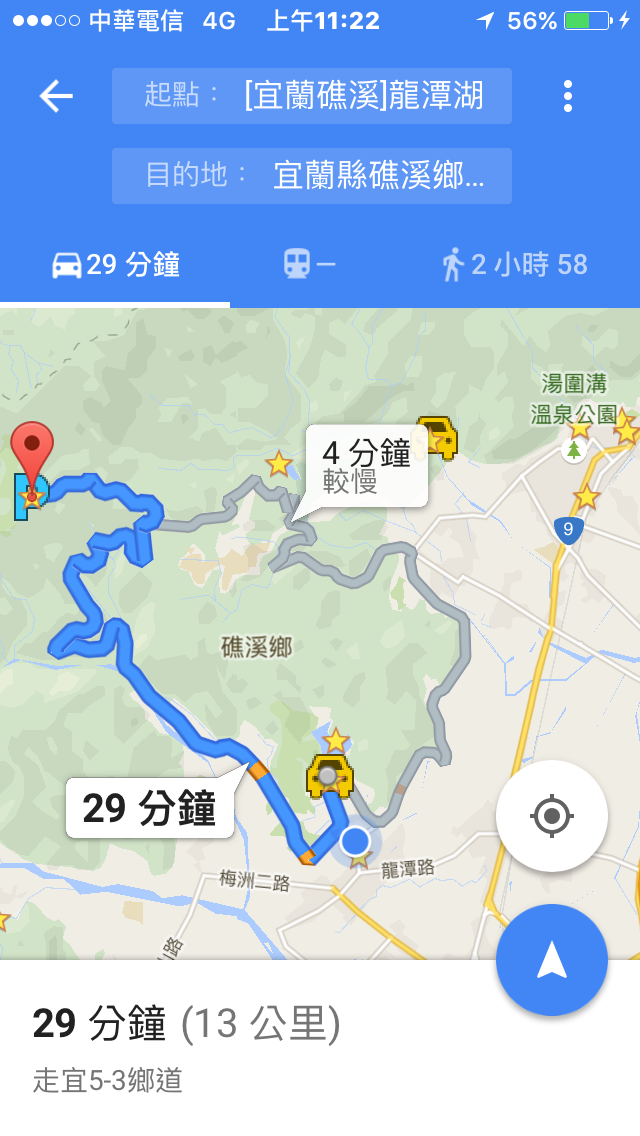Open the three-dot overflow menu

coord(568,96)
